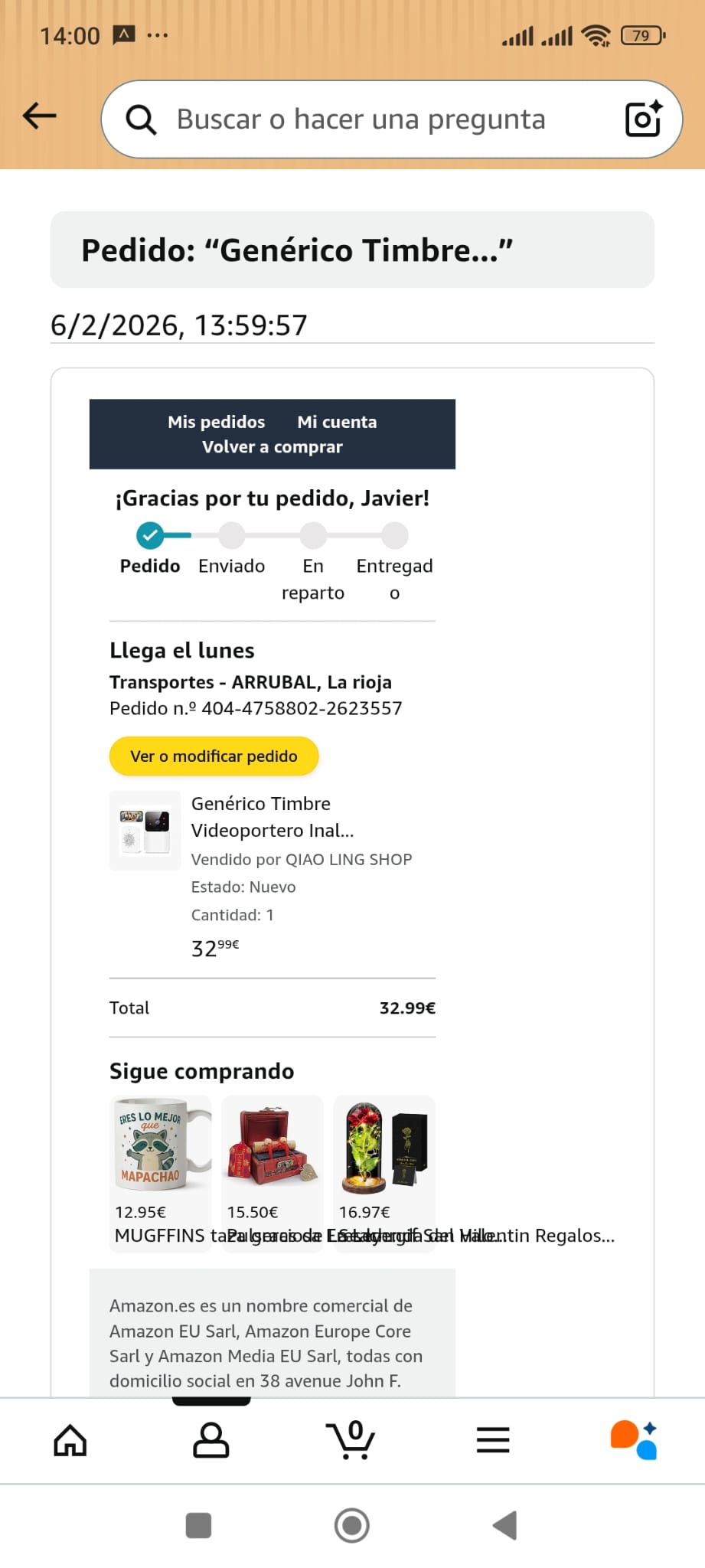Open the Rufus assistant icon
Viewport: 705px width, 1568px height.
[x=634, y=1440]
